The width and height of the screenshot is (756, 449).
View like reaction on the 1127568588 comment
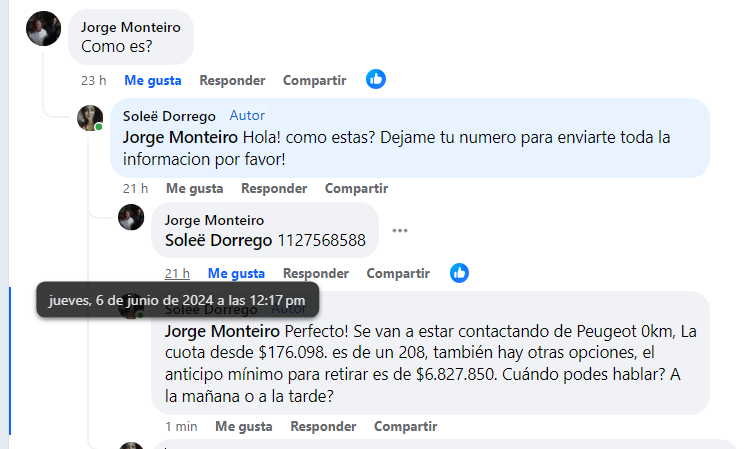[460, 272]
